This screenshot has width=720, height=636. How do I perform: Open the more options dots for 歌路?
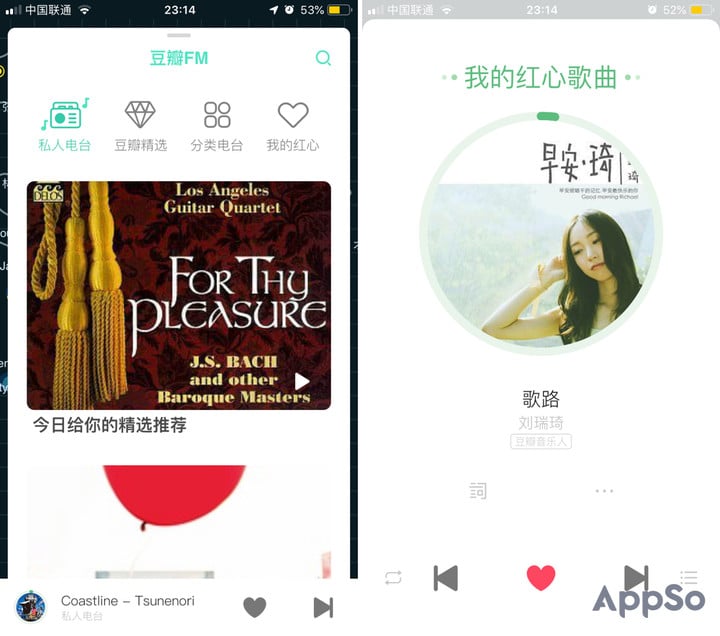(604, 491)
